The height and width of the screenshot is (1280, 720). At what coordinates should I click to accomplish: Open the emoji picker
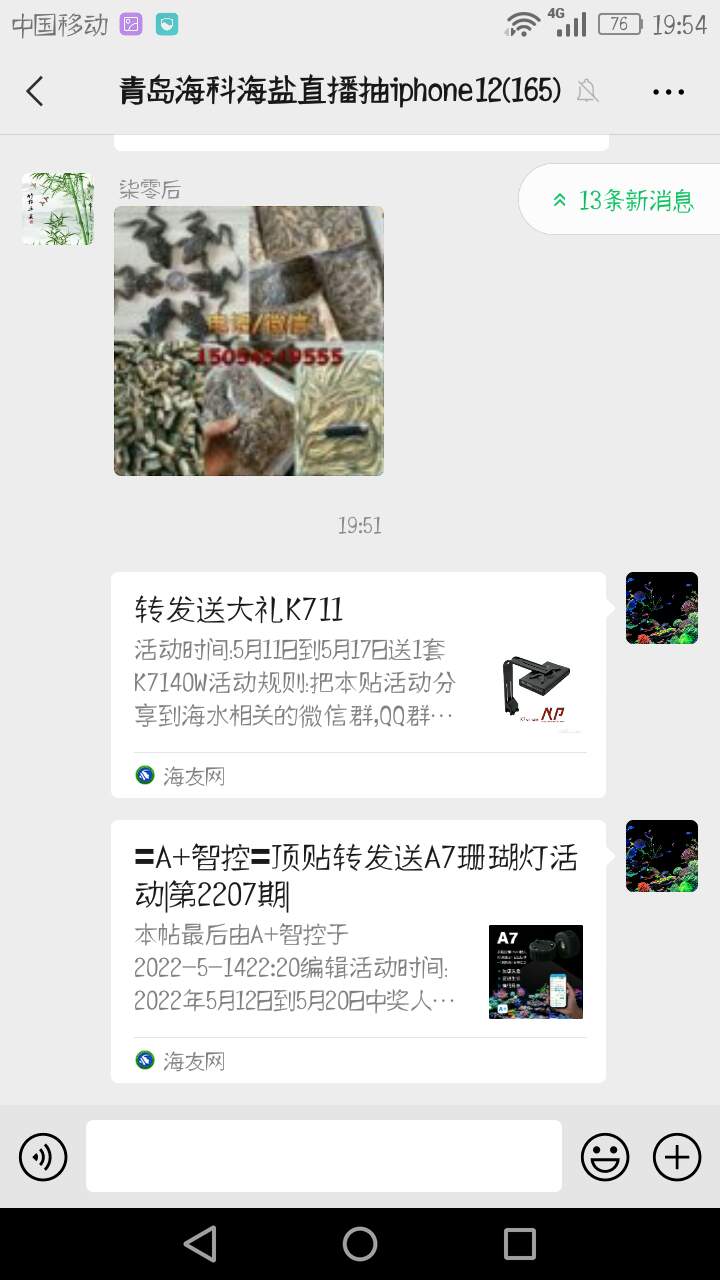point(605,1157)
